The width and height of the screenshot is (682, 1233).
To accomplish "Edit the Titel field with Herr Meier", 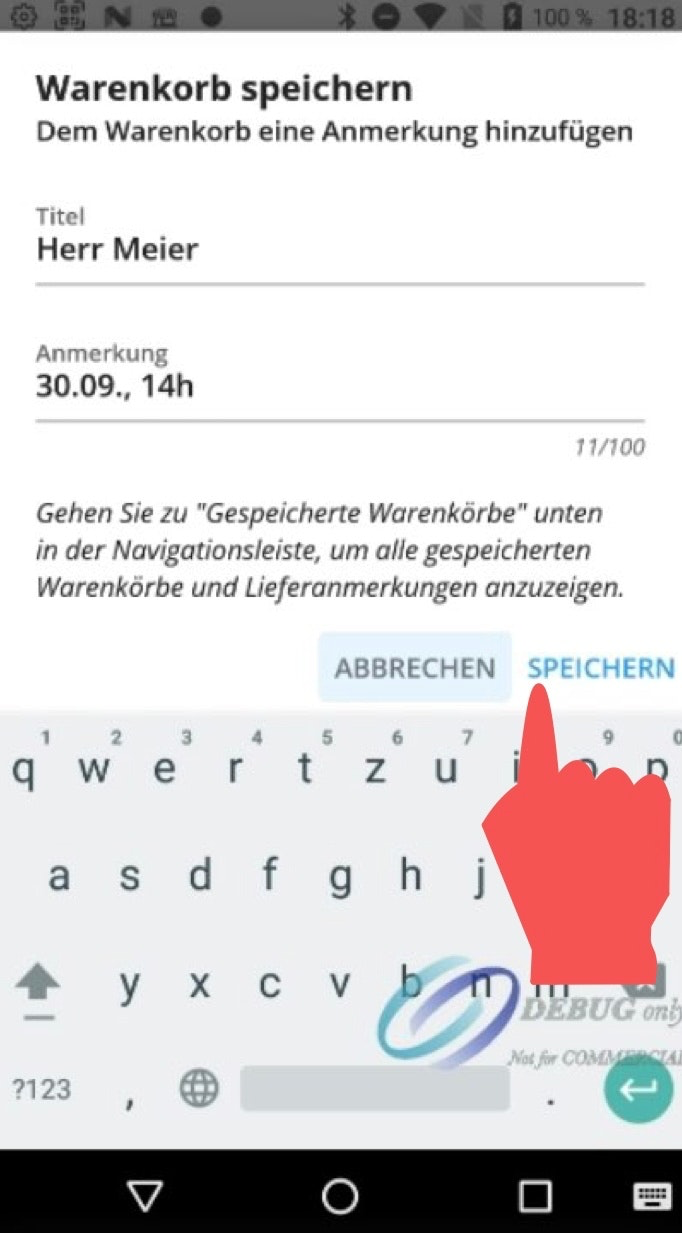I will (x=340, y=249).
